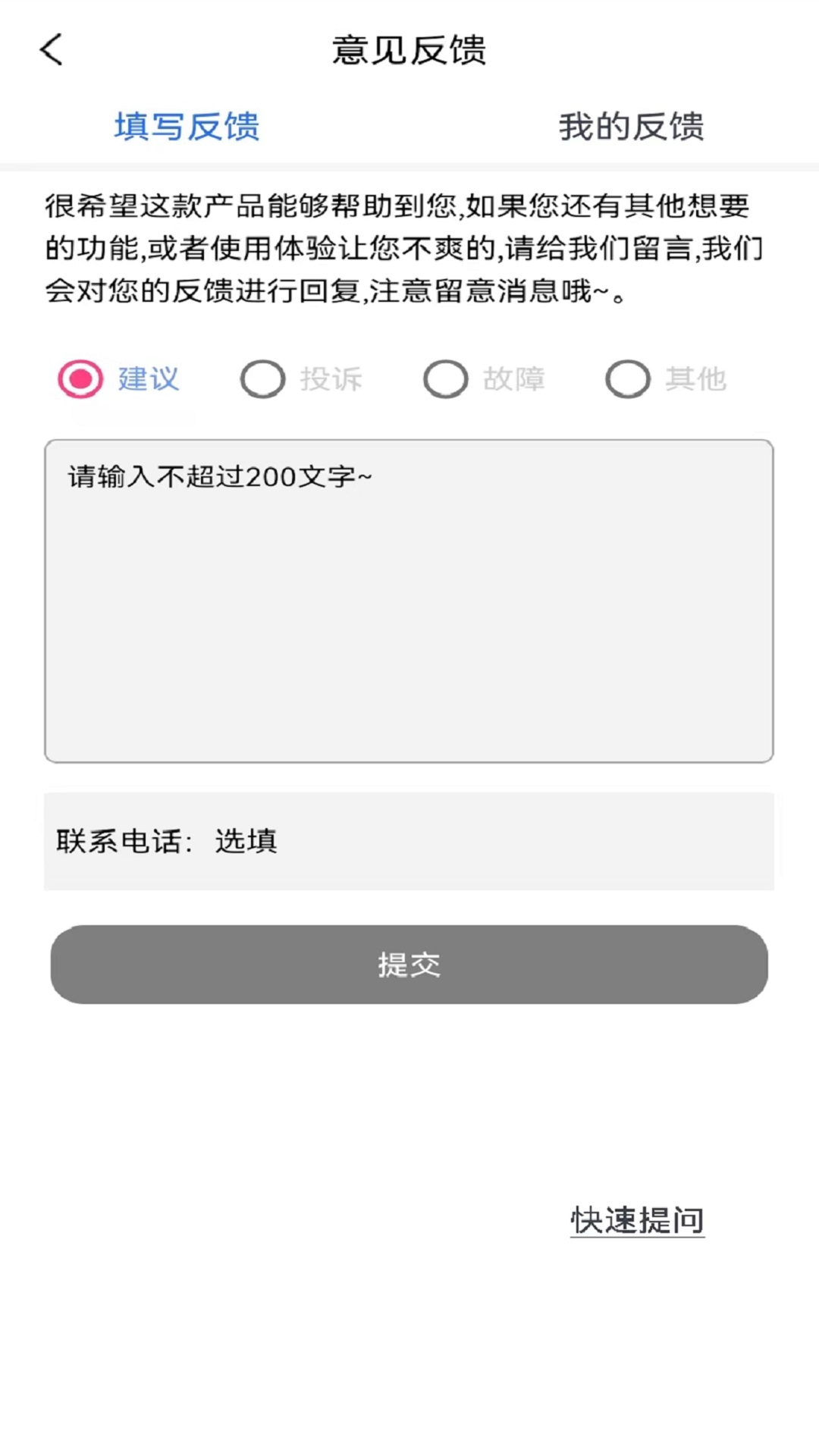This screenshot has height=1456, width=819.
Task: Tap the gray submit bar labeled 提交
Action: pyautogui.click(x=409, y=964)
